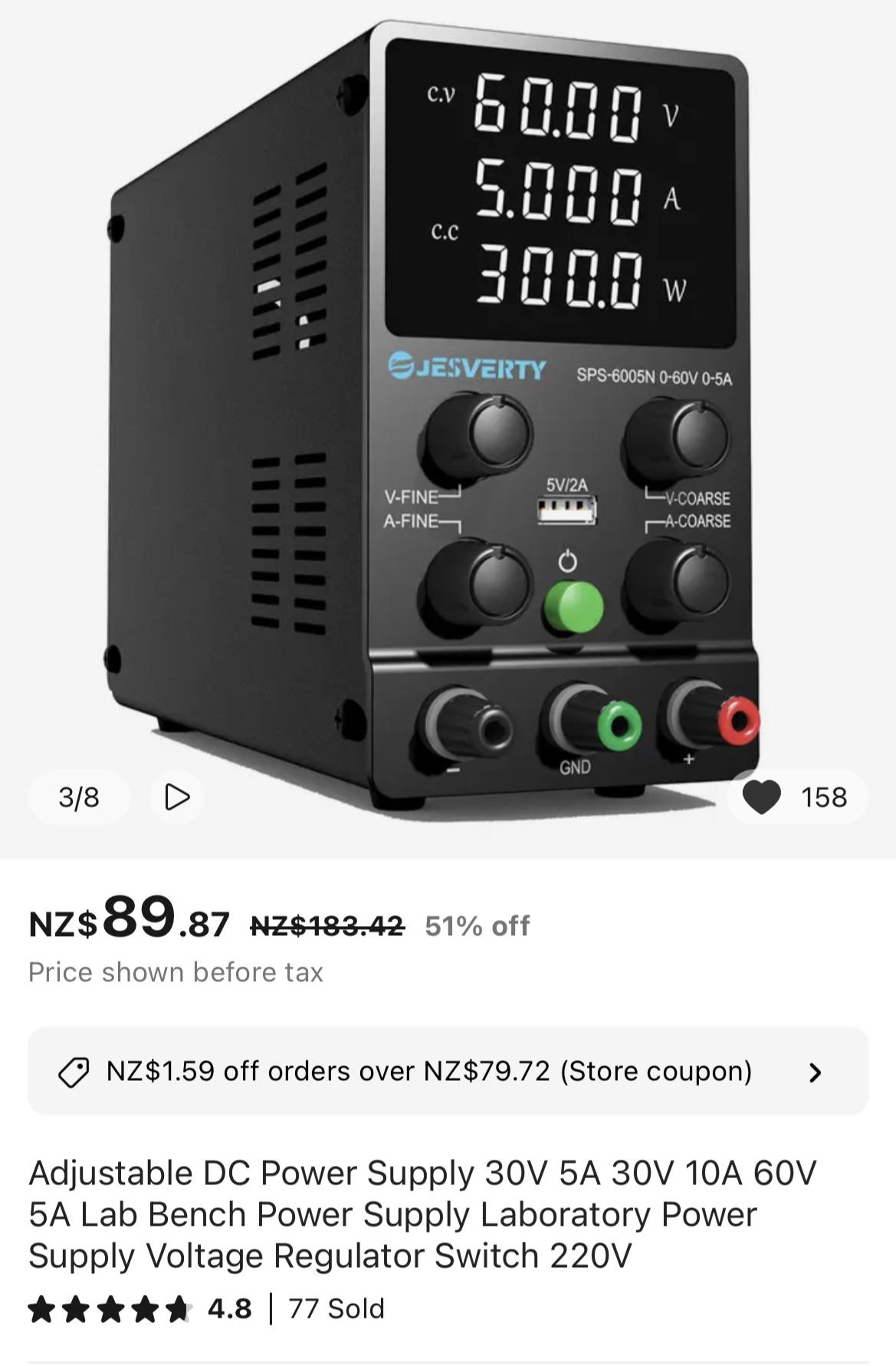
Task: Play the product video
Action: 176,797
